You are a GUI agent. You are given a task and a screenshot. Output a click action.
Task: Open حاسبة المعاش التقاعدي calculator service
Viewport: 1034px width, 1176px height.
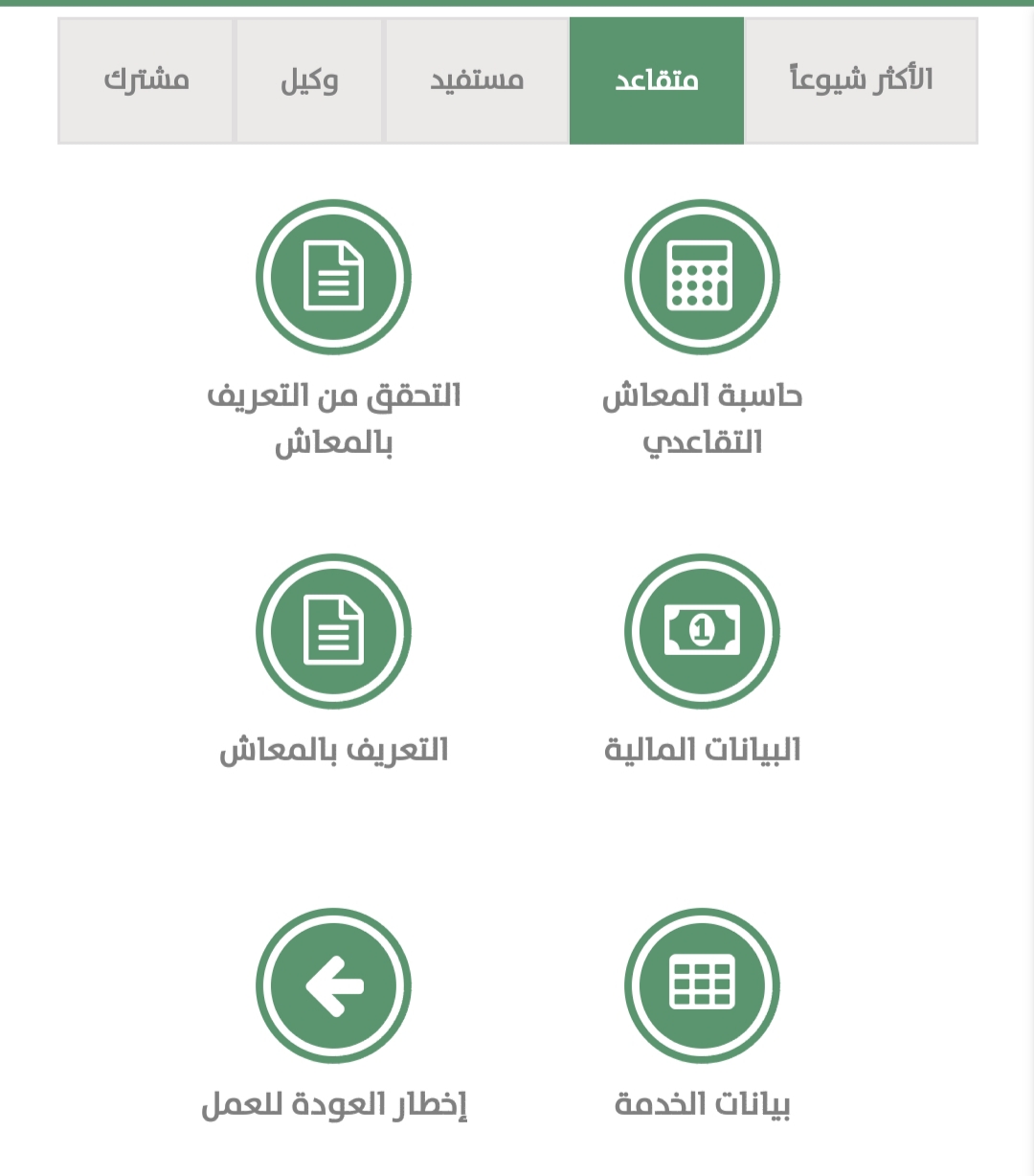702,278
